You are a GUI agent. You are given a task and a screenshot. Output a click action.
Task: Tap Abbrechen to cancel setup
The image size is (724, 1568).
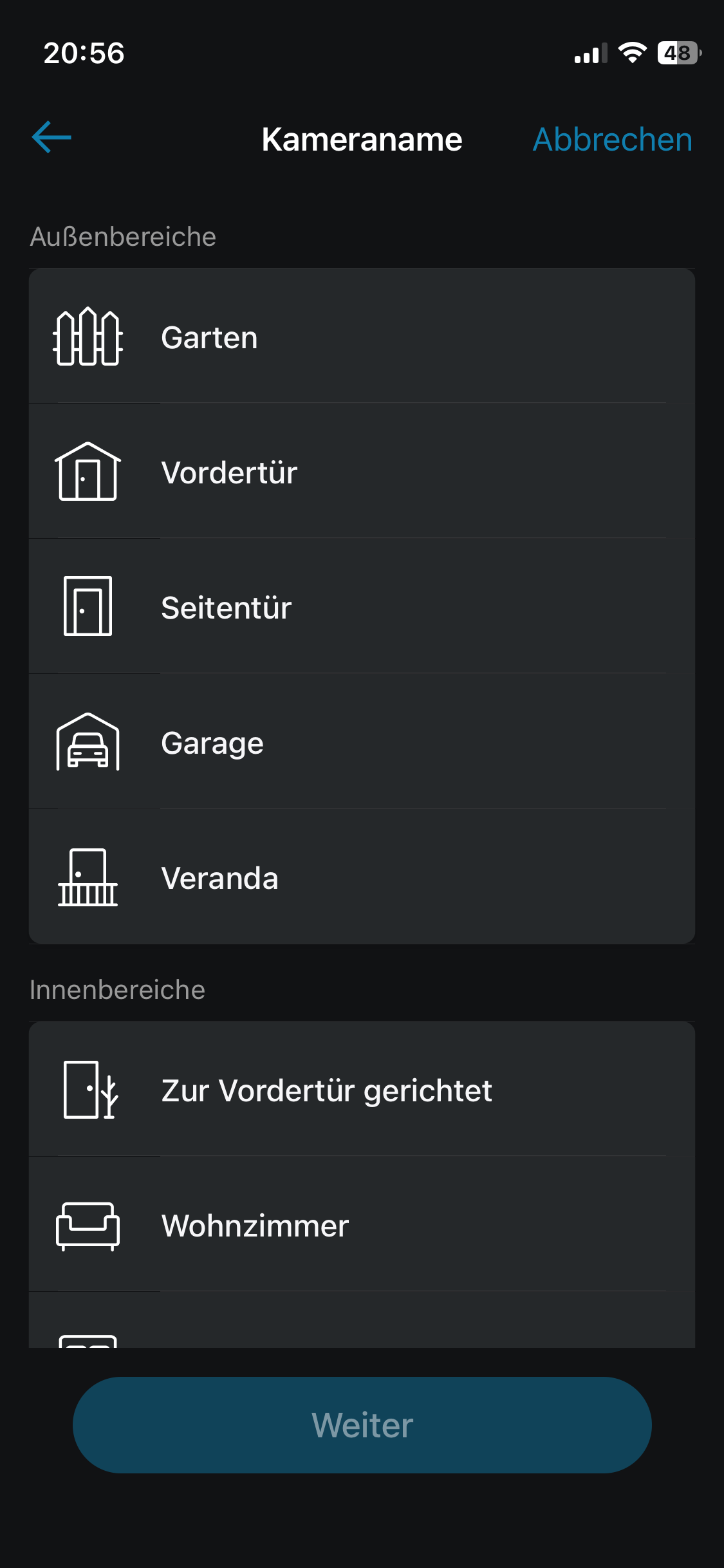pos(612,140)
